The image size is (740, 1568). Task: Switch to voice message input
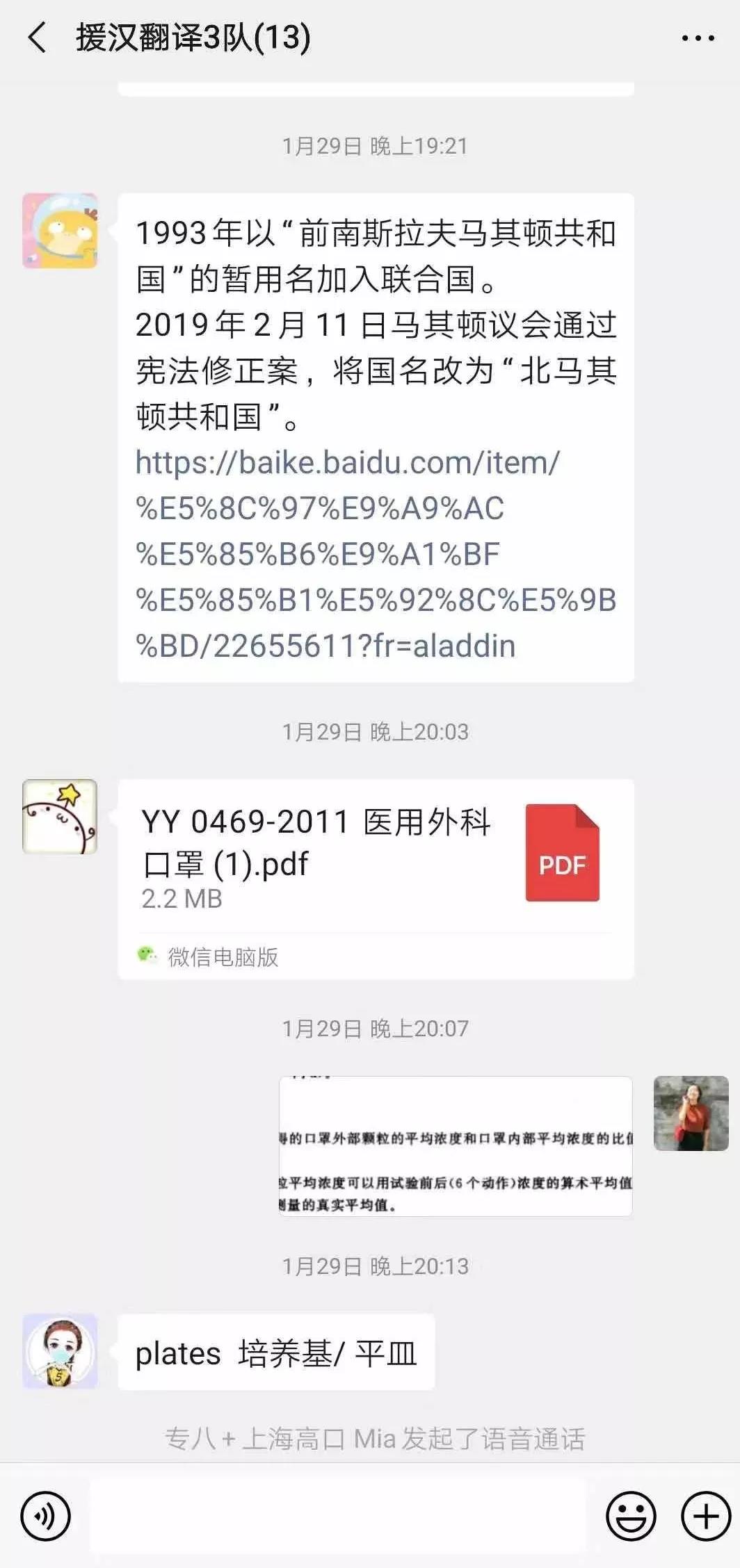pos(46,1516)
